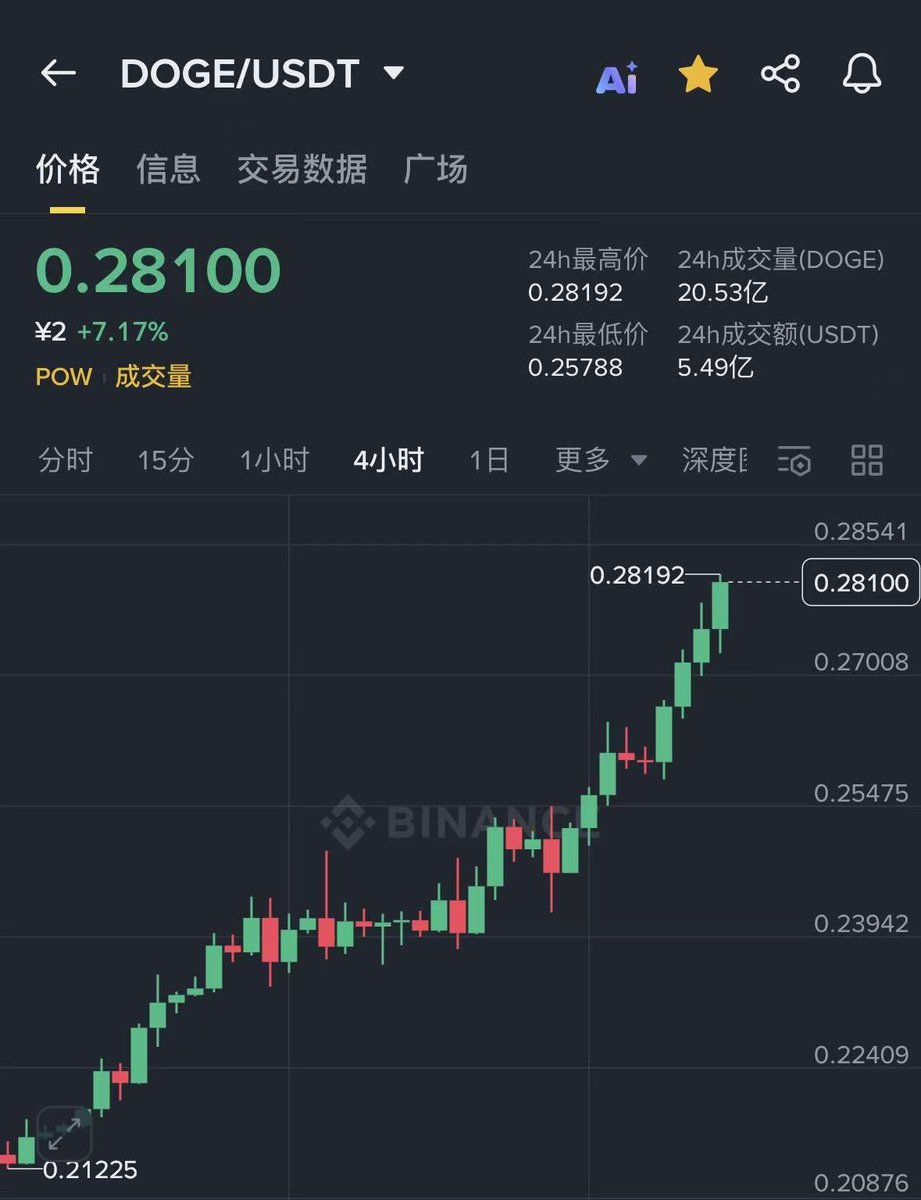Viewport: 921px width, 1200px height.
Task: Open the AI analysis icon
Action: [616, 77]
